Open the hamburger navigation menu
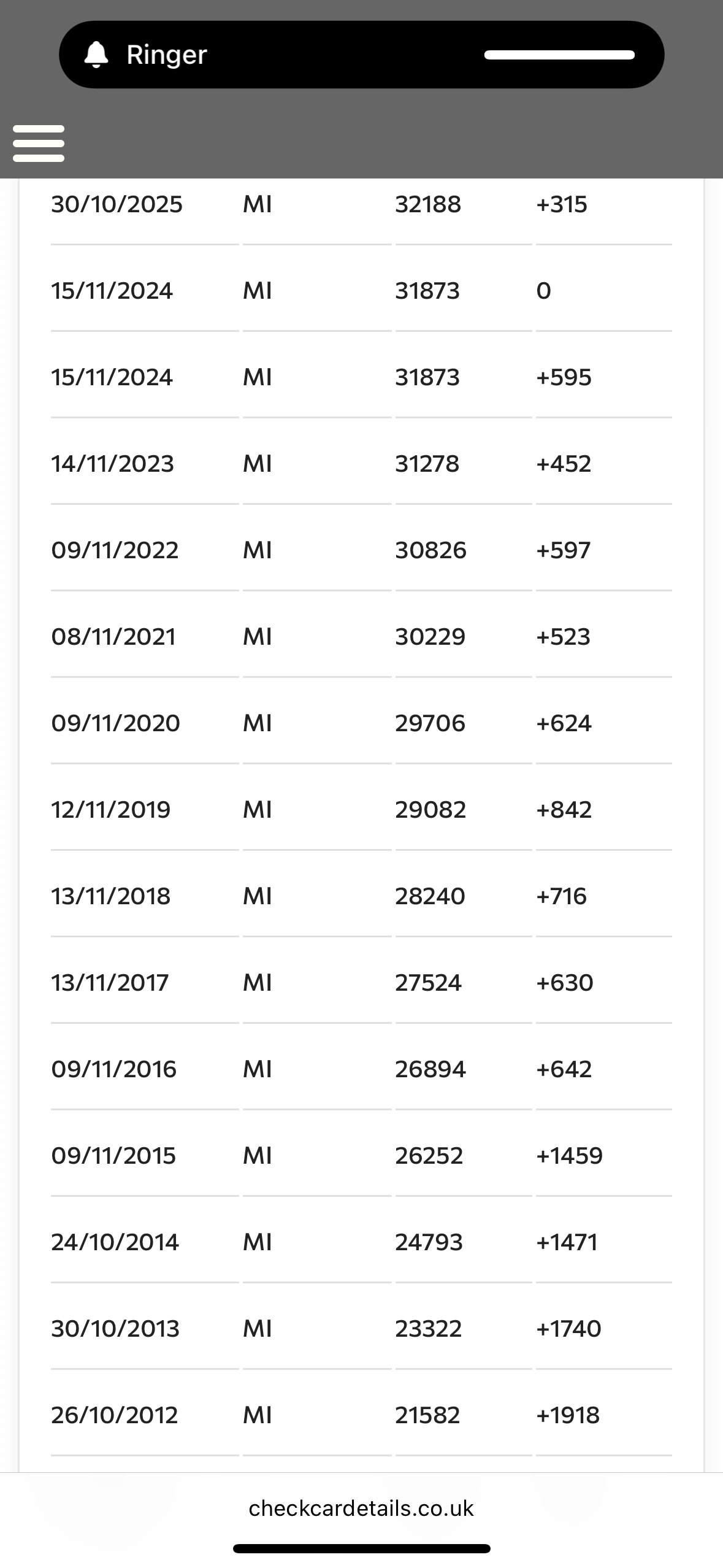Screen dimensions: 723x1568 point(39,144)
